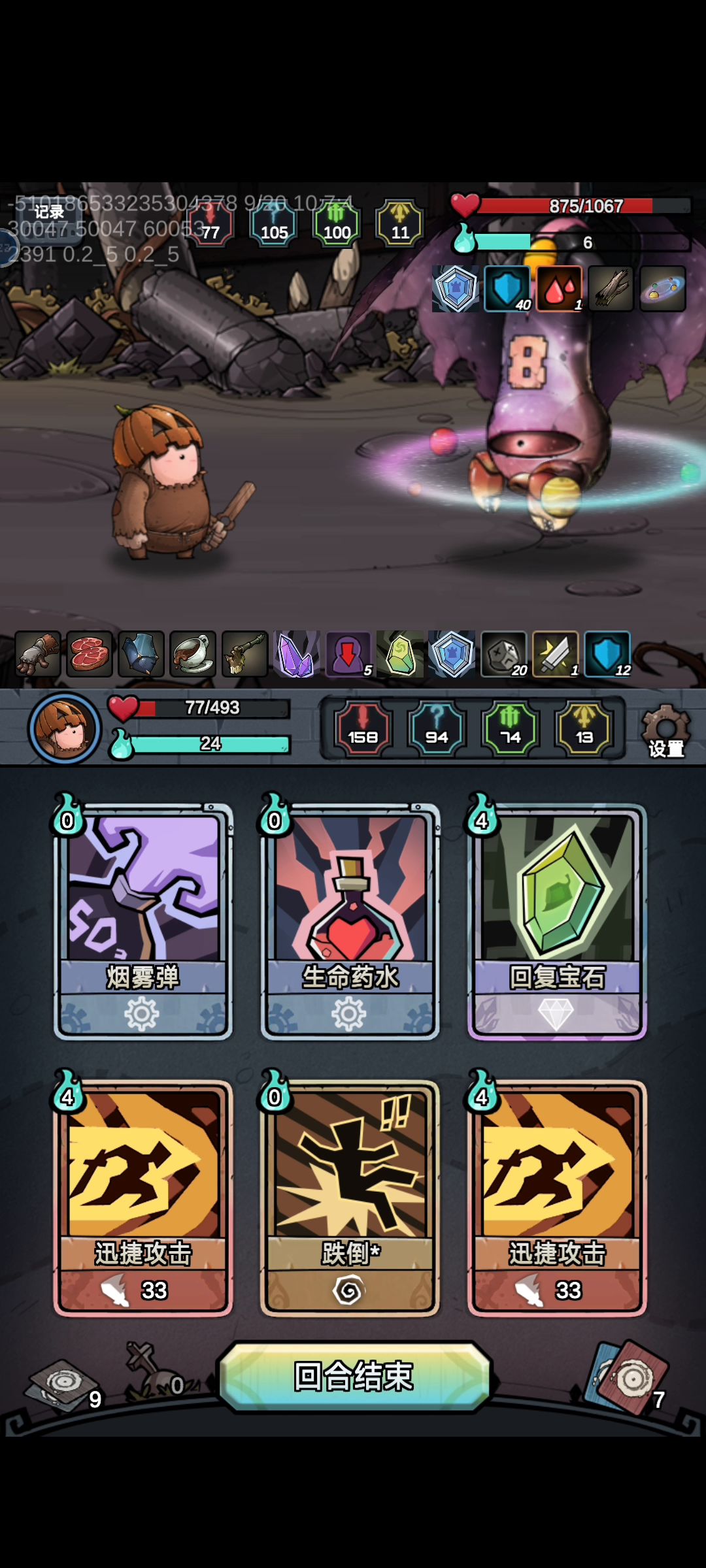Inspect the dice status icon showing 20

point(504,654)
